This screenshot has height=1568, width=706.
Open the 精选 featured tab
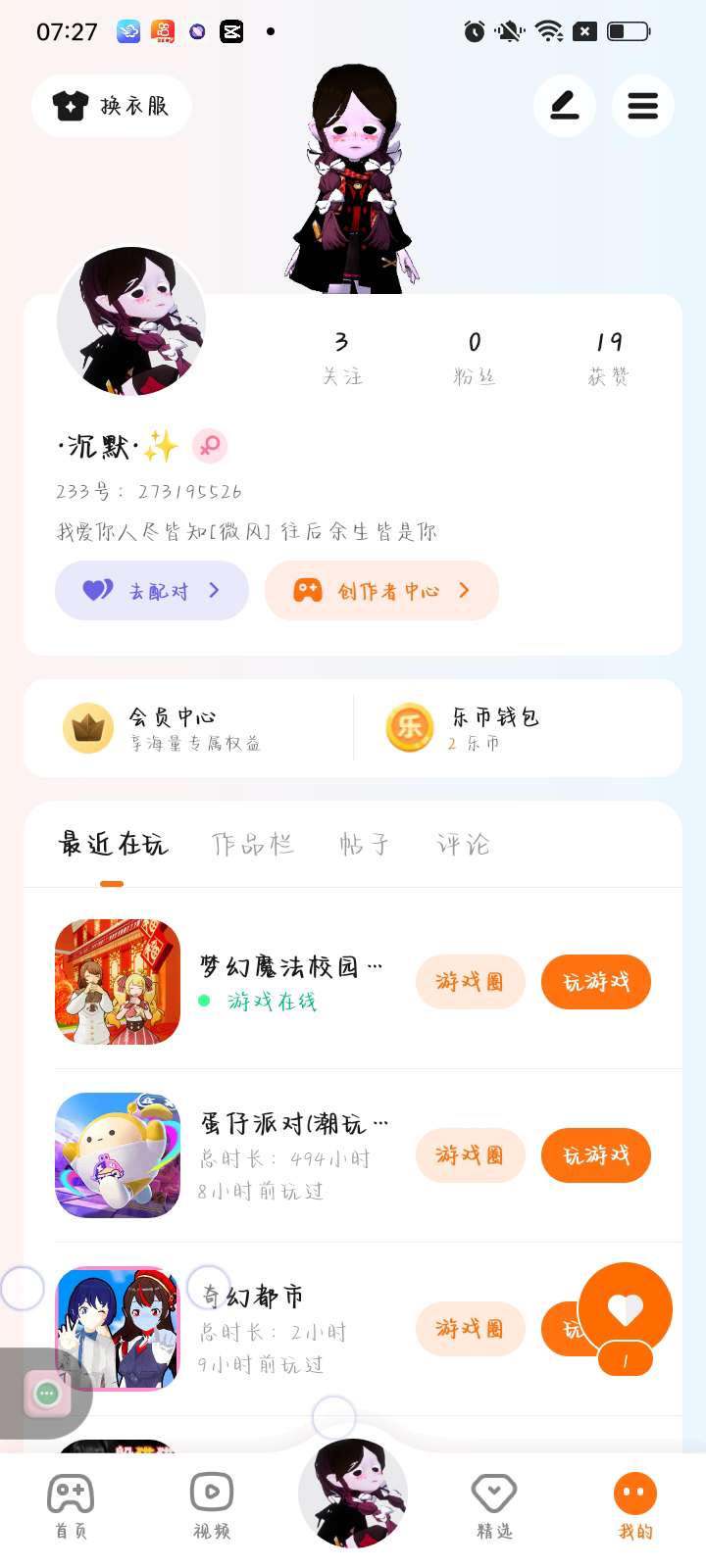tap(494, 1506)
